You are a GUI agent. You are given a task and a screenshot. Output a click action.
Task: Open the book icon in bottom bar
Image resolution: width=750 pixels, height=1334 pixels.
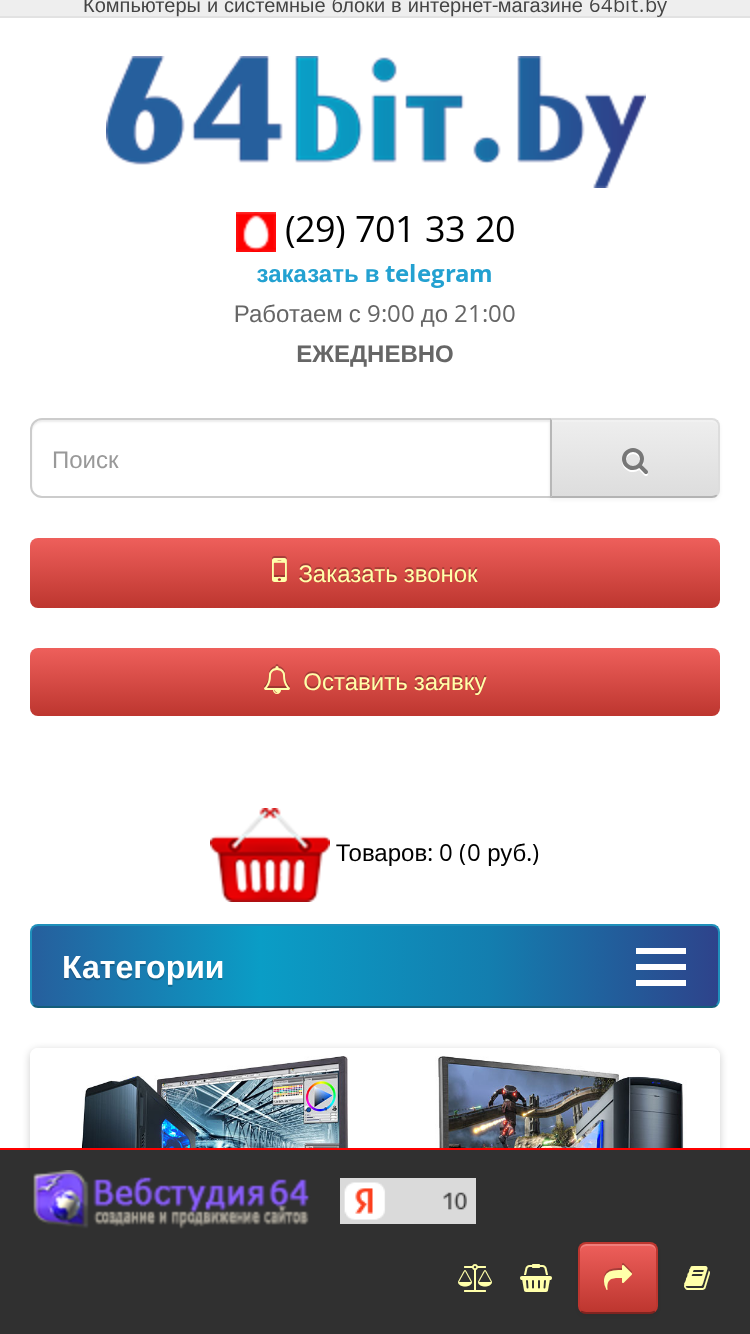(697, 1278)
